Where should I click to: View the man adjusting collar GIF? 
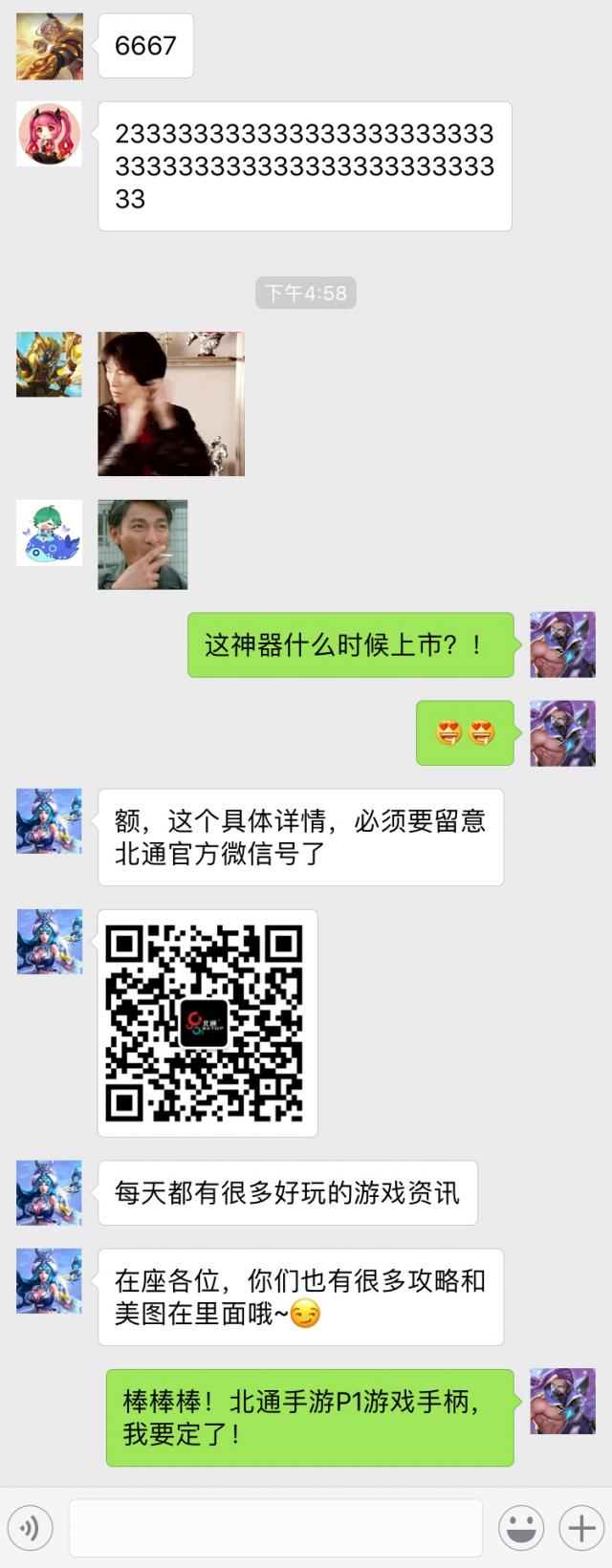point(171,403)
